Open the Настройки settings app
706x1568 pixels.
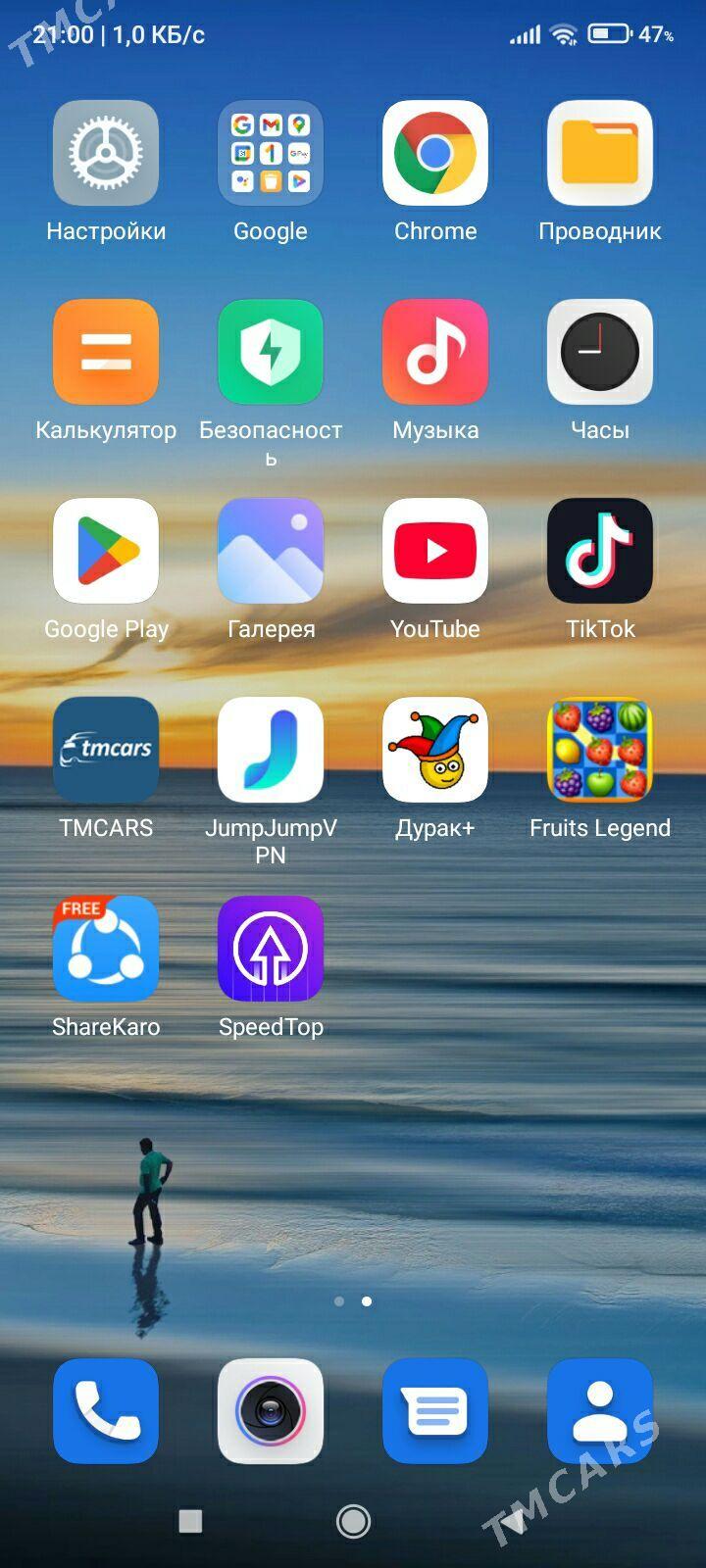tap(106, 153)
